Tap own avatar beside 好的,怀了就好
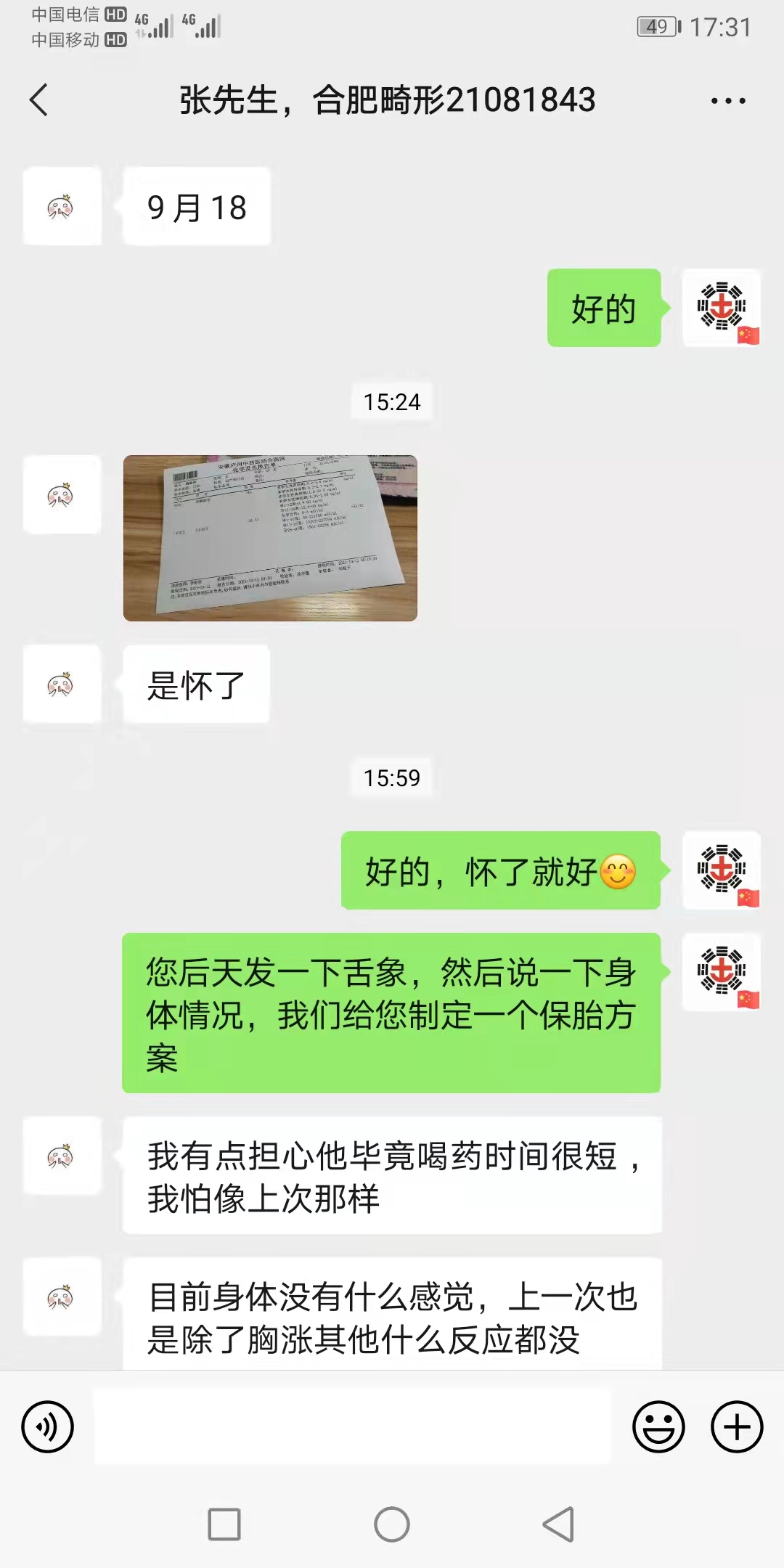The width and height of the screenshot is (784, 1568). tap(722, 870)
